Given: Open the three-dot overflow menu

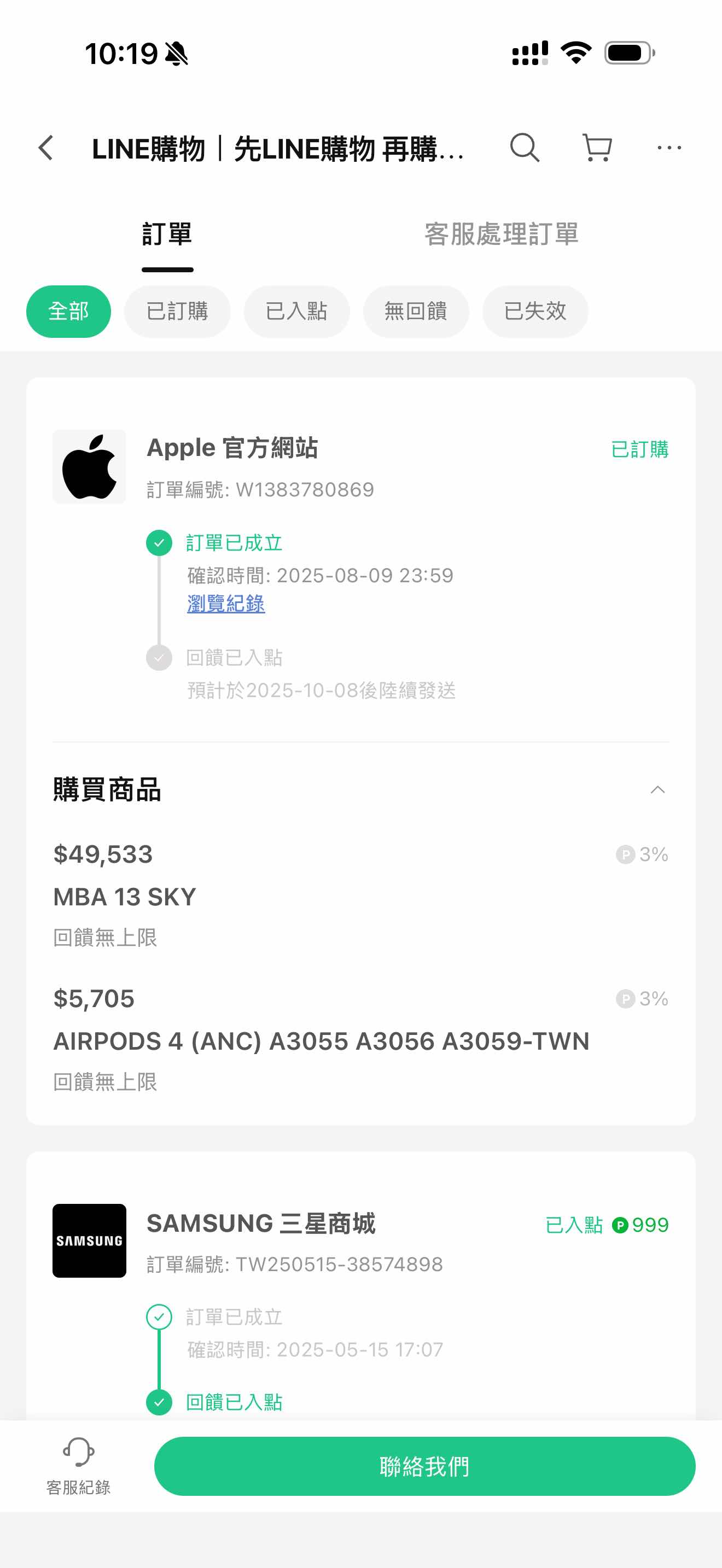Looking at the screenshot, I should click(x=669, y=148).
